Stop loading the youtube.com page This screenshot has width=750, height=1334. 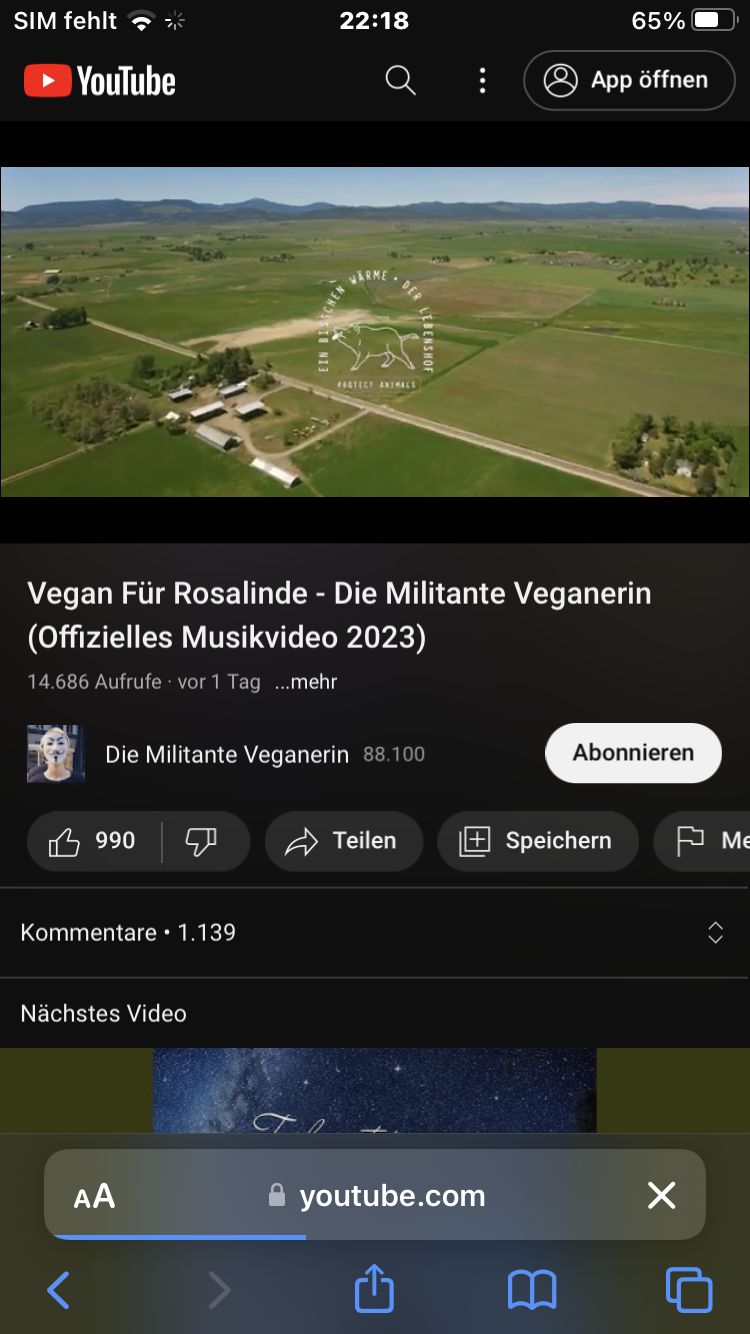point(661,1196)
